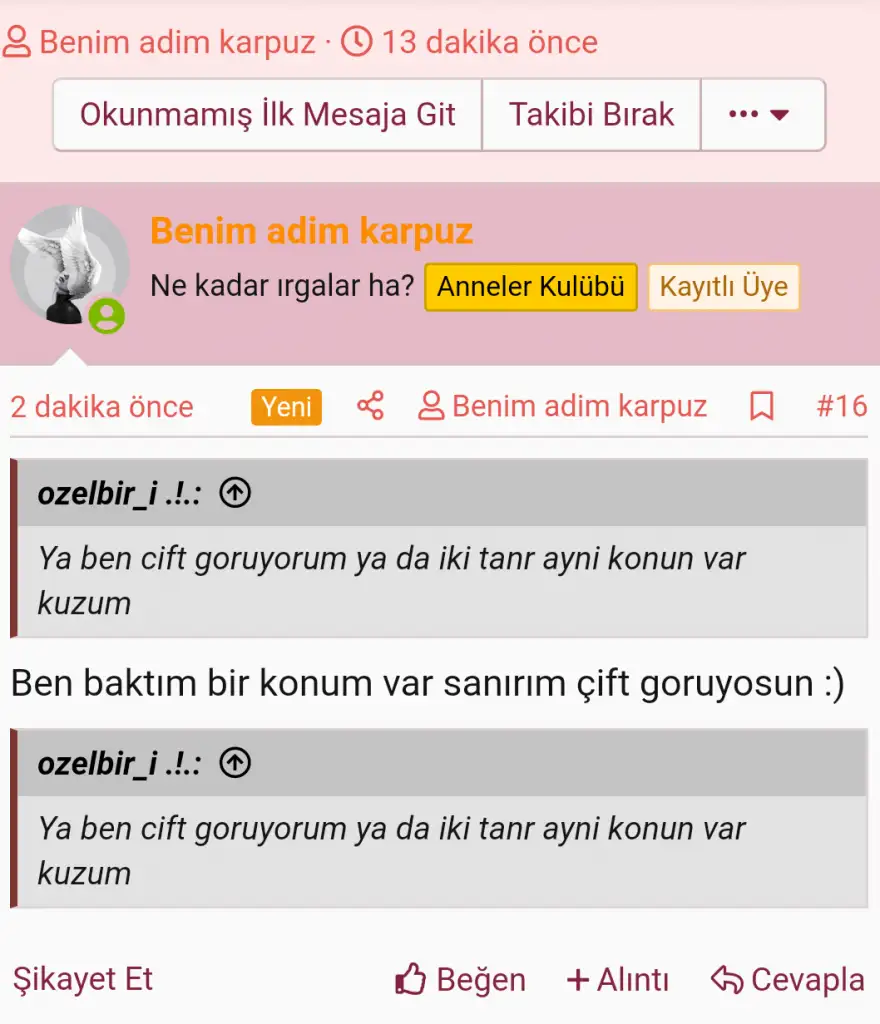Open the 2 dakika önce timestamp link
This screenshot has height=1024, width=880.
(102, 407)
